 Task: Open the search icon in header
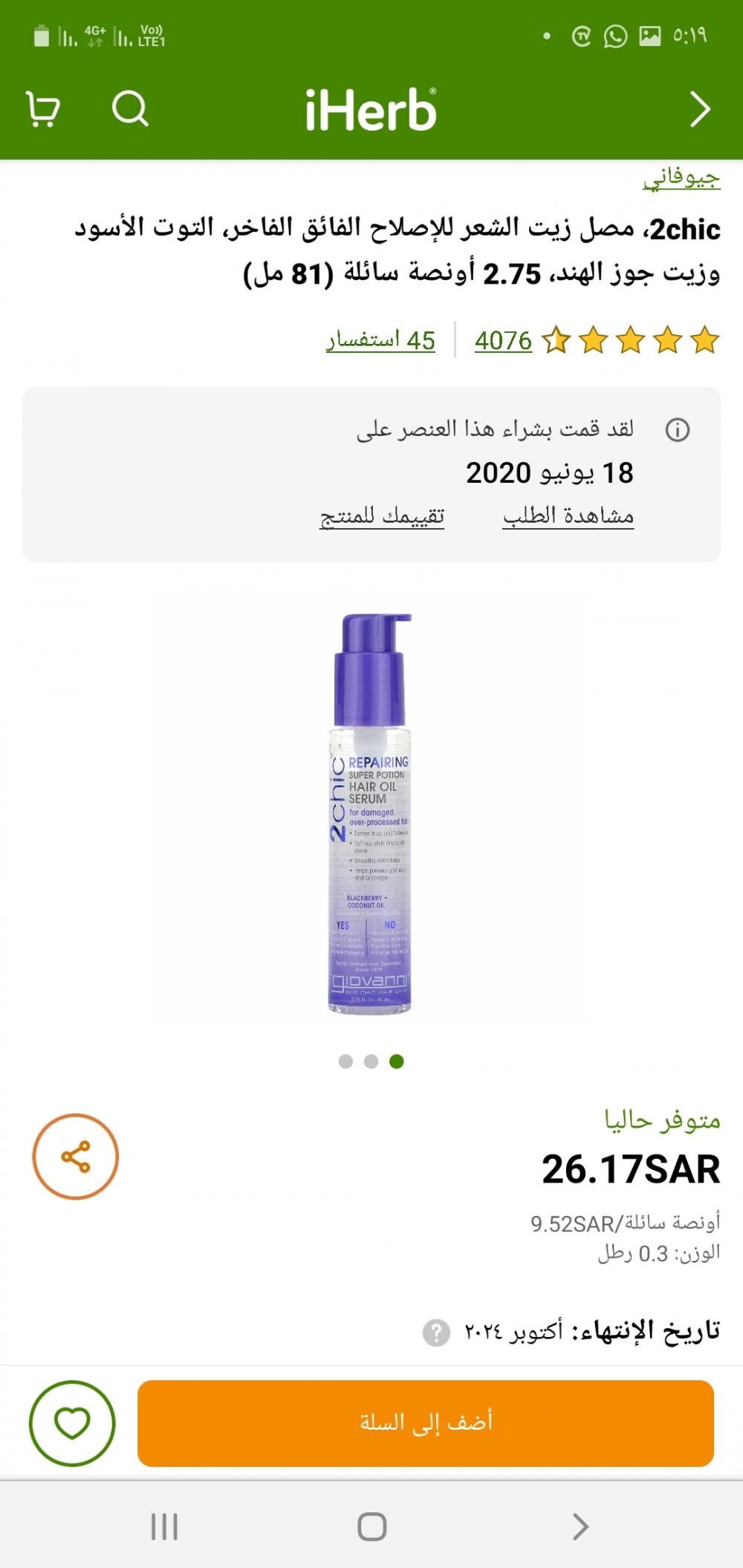(x=130, y=110)
